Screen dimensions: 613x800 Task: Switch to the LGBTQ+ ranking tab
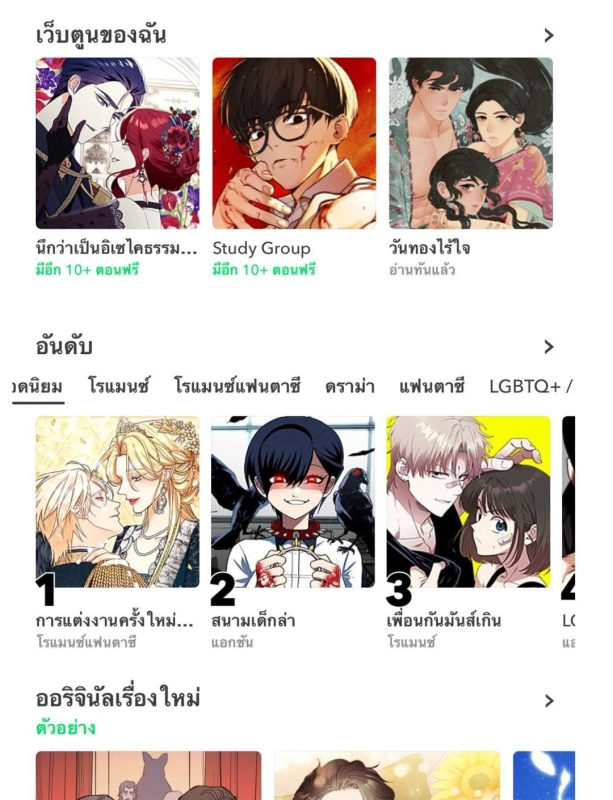528,386
